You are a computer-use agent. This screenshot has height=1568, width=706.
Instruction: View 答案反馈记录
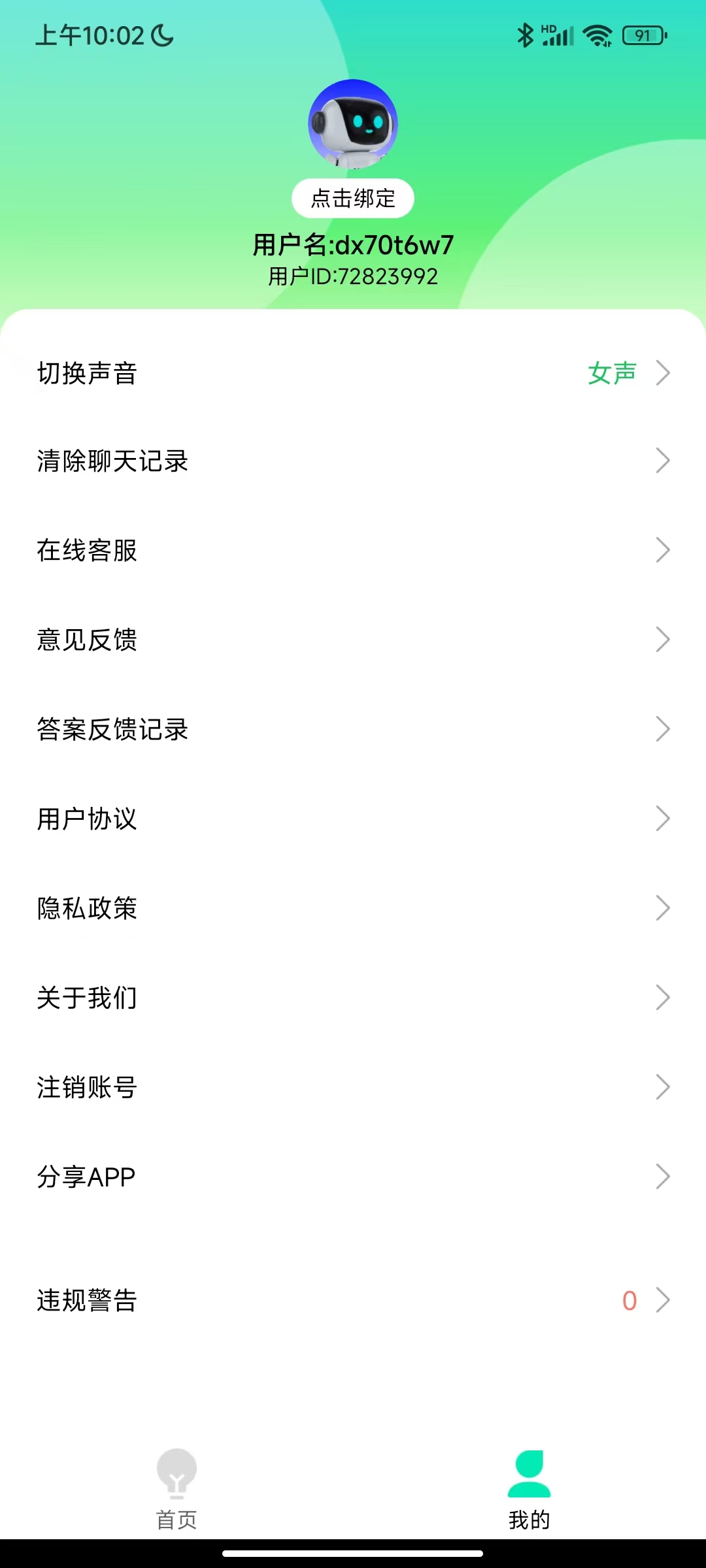pos(353,729)
